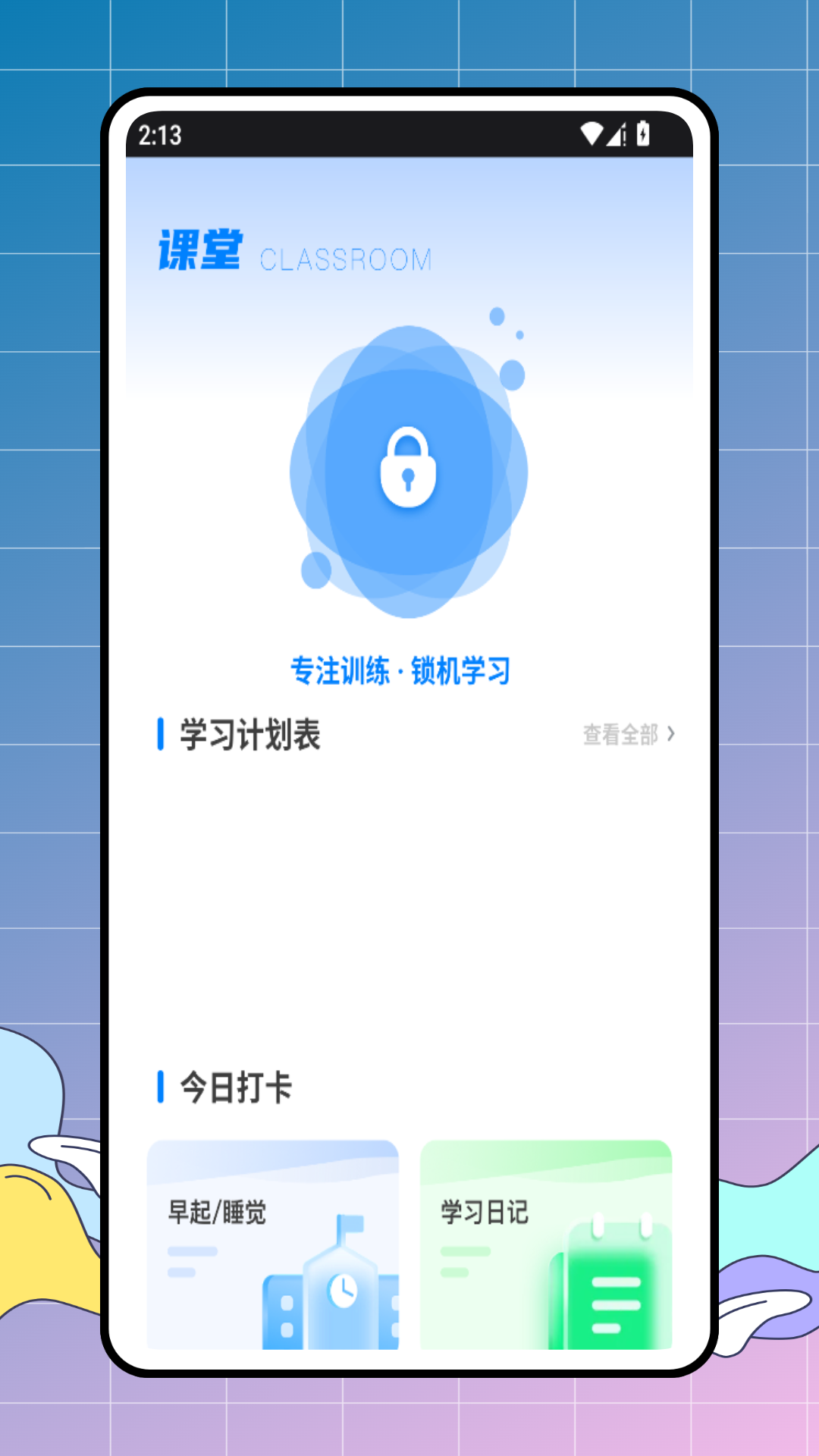The image size is (819, 1456).
Task: Select the 今日打卡 section title
Action: pyautogui.click(x=235, y=1087)
